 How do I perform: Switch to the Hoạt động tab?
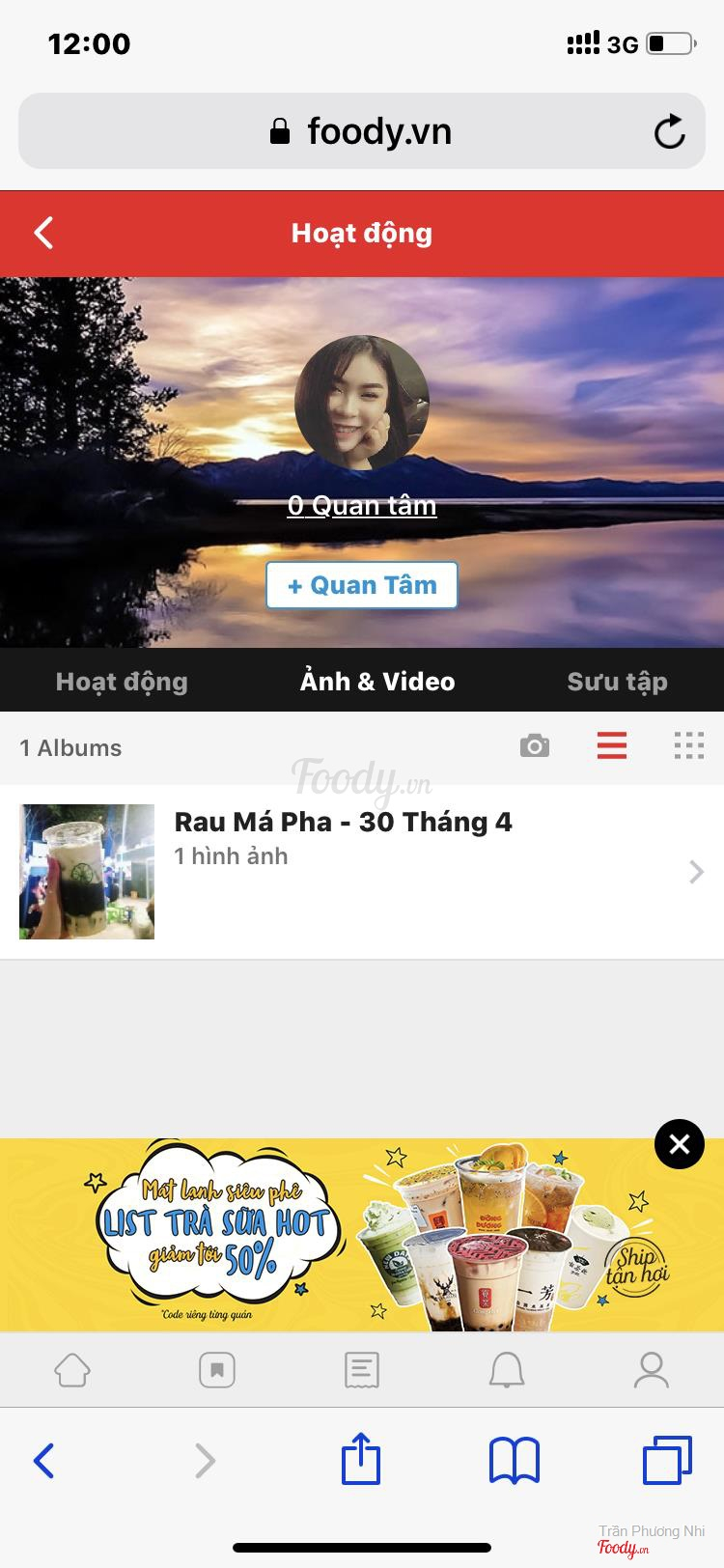click(x=122, y=681)
